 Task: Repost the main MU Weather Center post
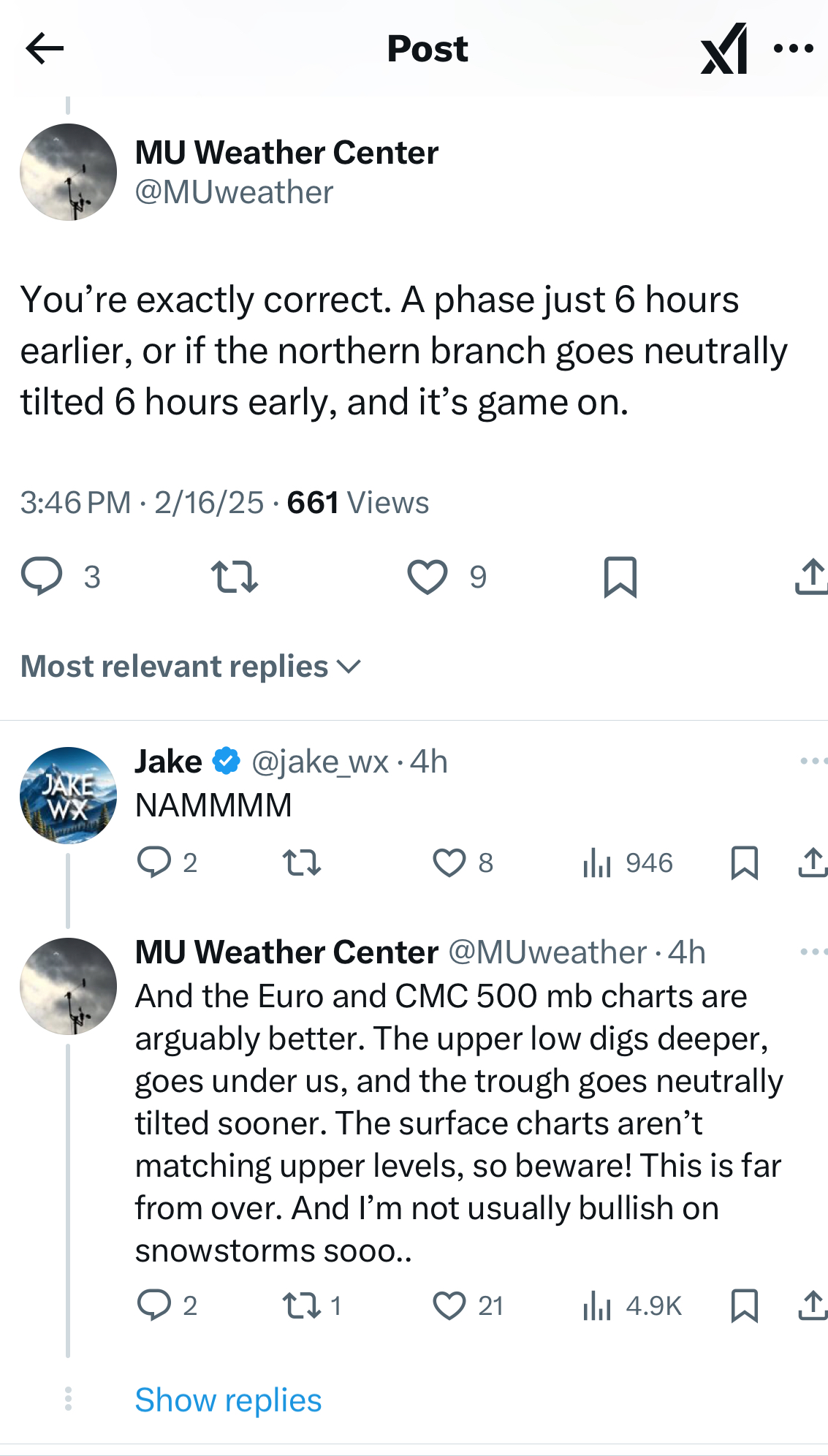tap(234, 576)
